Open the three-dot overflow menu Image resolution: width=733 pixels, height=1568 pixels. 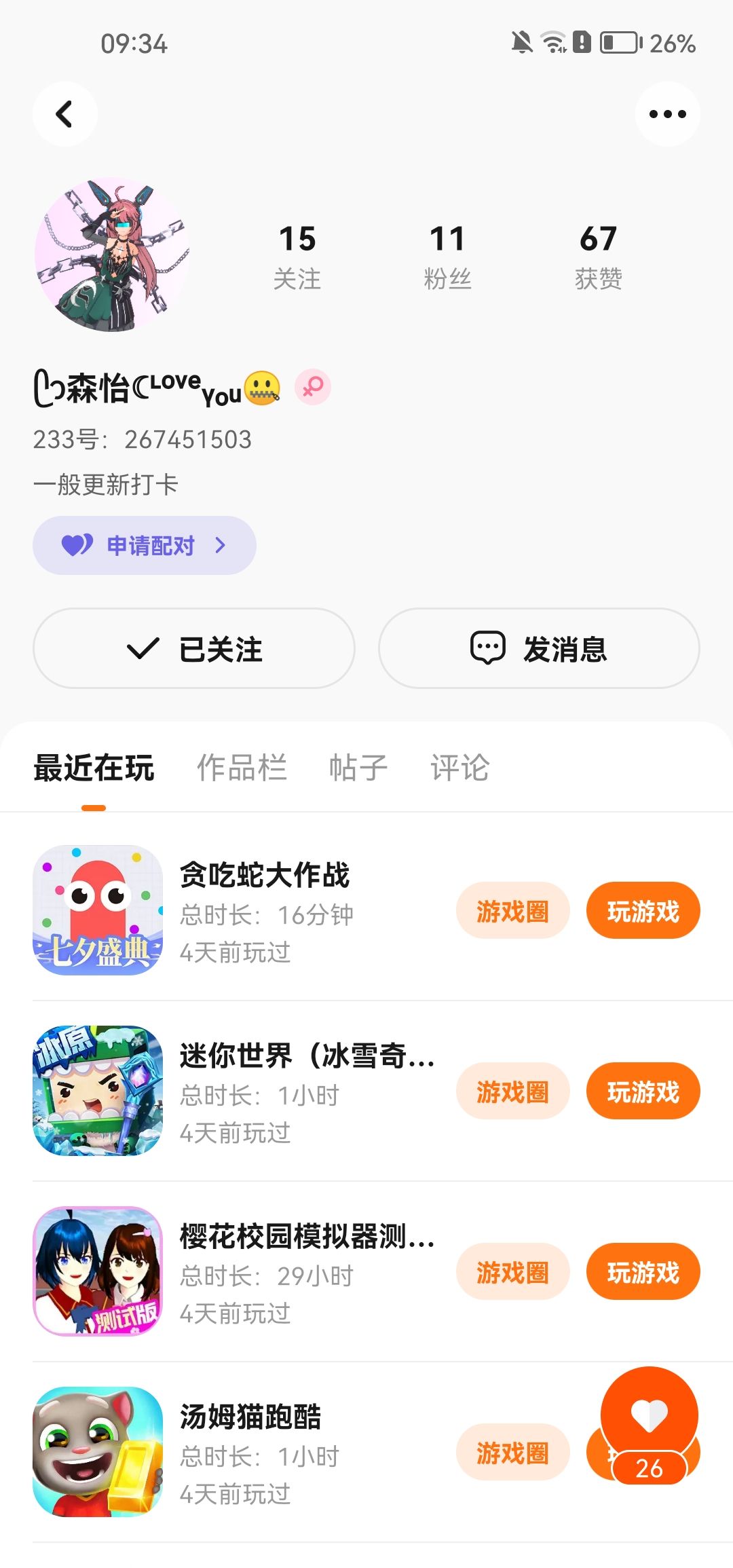pyautogui.click(x=667, y=114)
